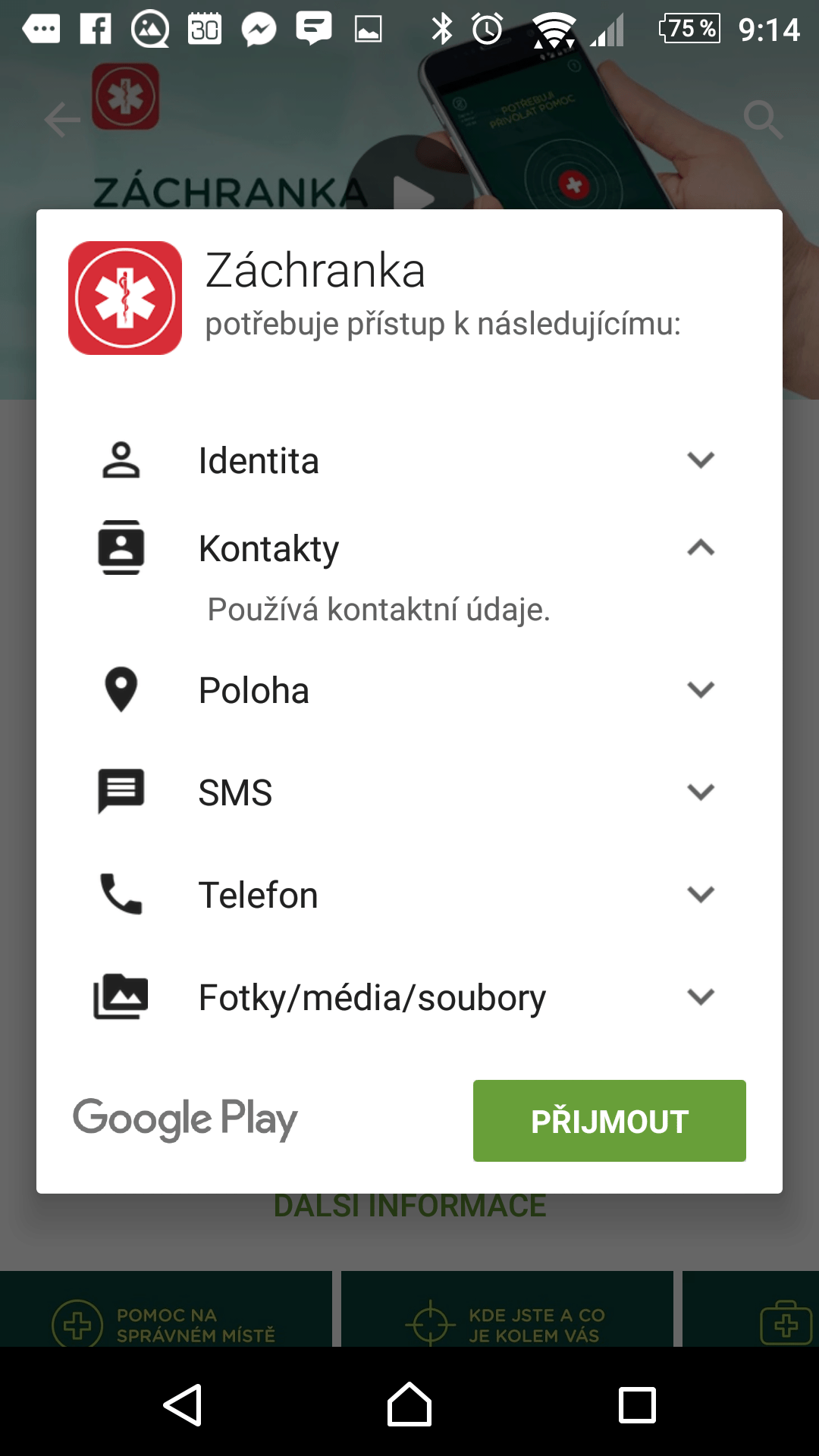The image size is (819, 1456).
Task: Expand the SMS permission details
Action: click(700, 792)
